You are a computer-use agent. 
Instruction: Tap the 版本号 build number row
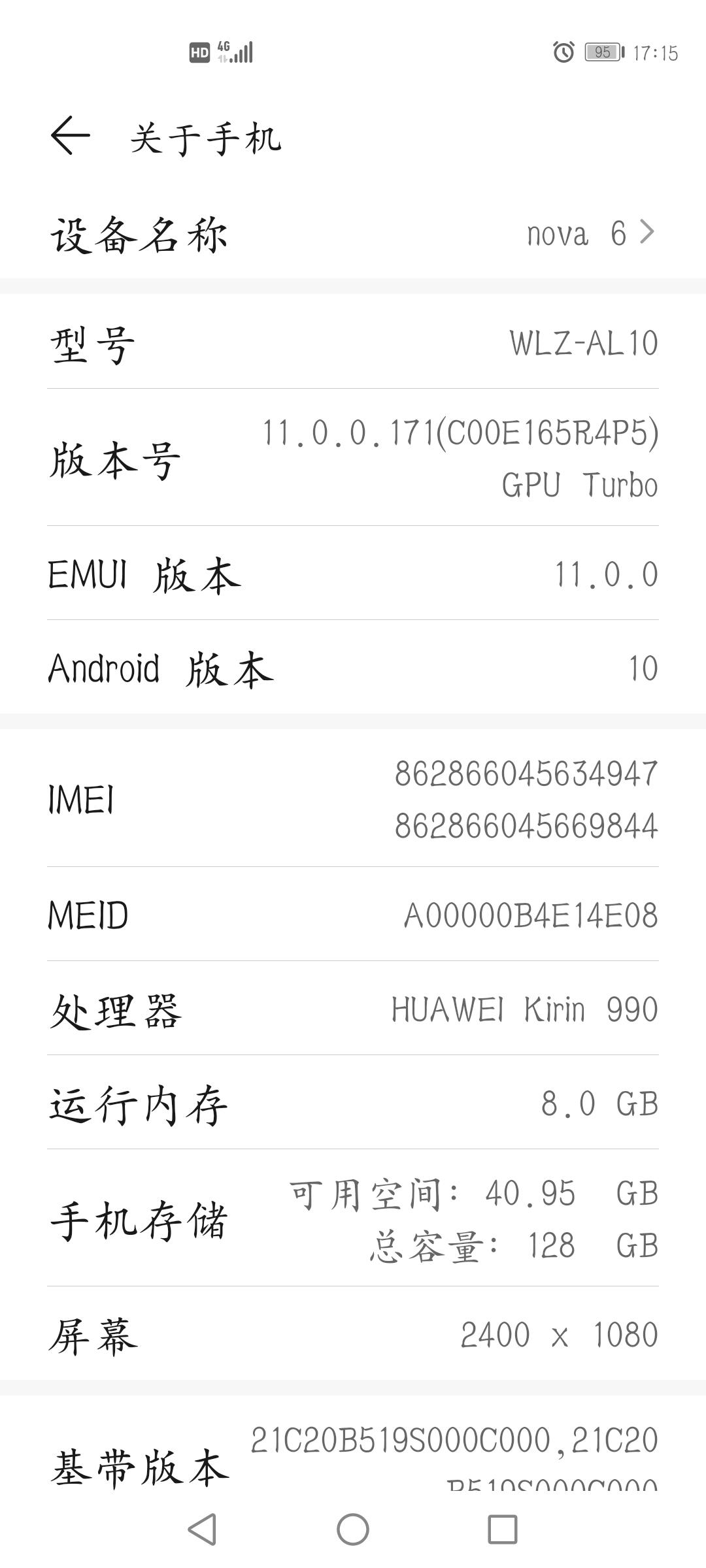click(x=353, y=459)
